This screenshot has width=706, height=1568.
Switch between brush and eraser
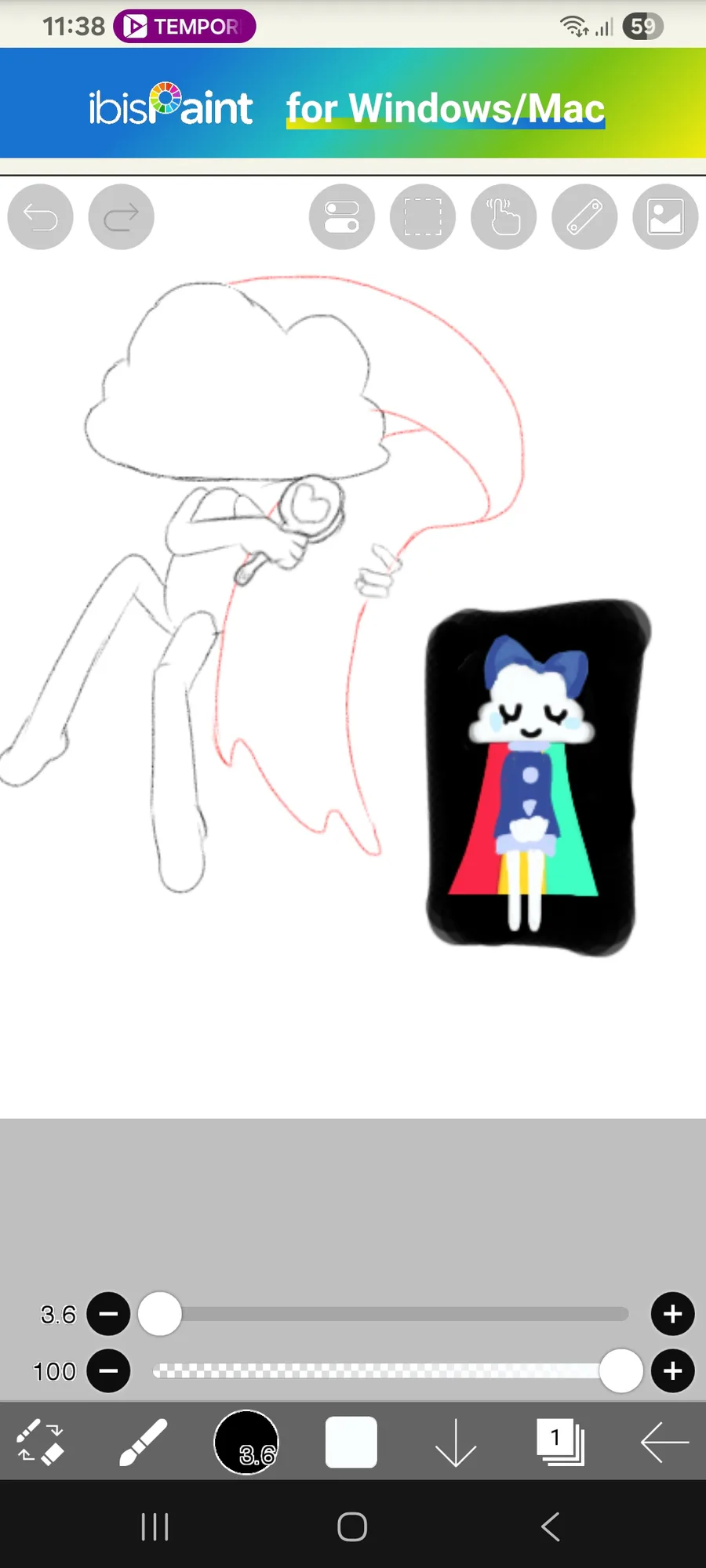click(x=41, y=1443)
